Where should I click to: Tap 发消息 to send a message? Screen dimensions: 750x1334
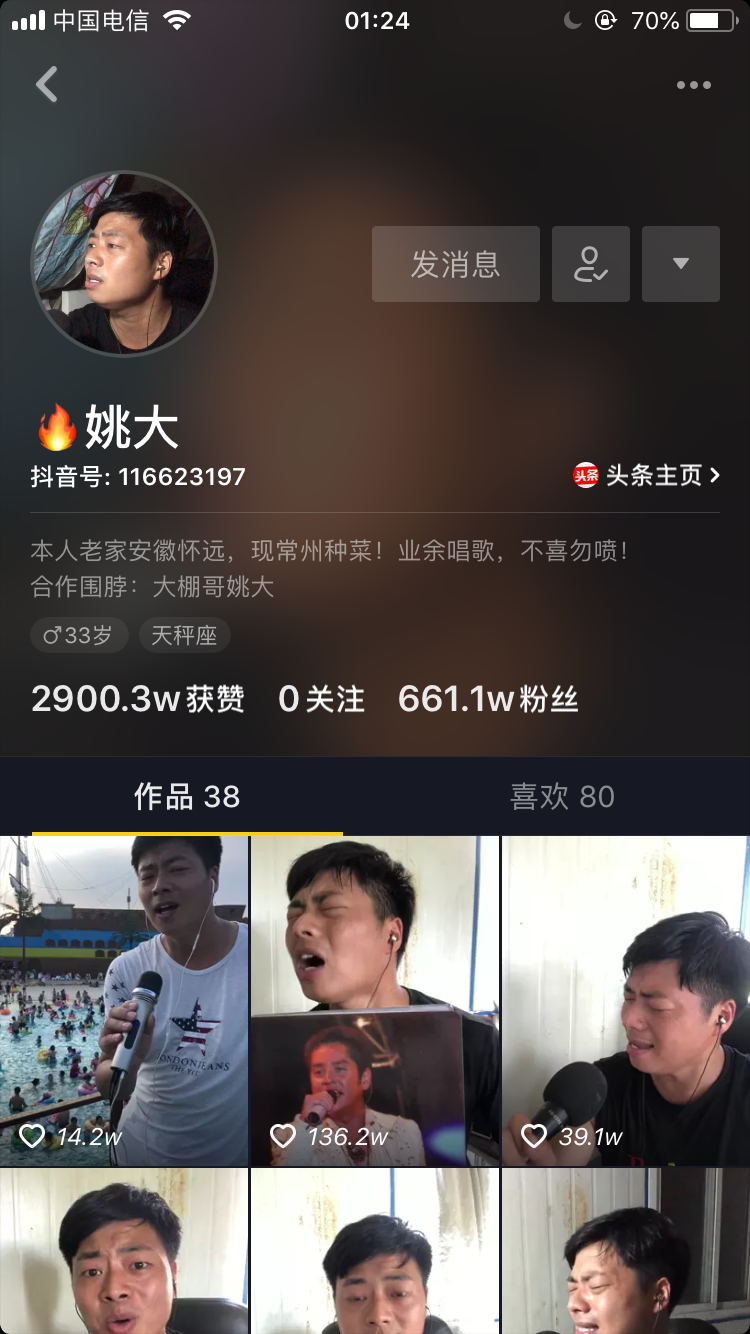coord(456,264)
